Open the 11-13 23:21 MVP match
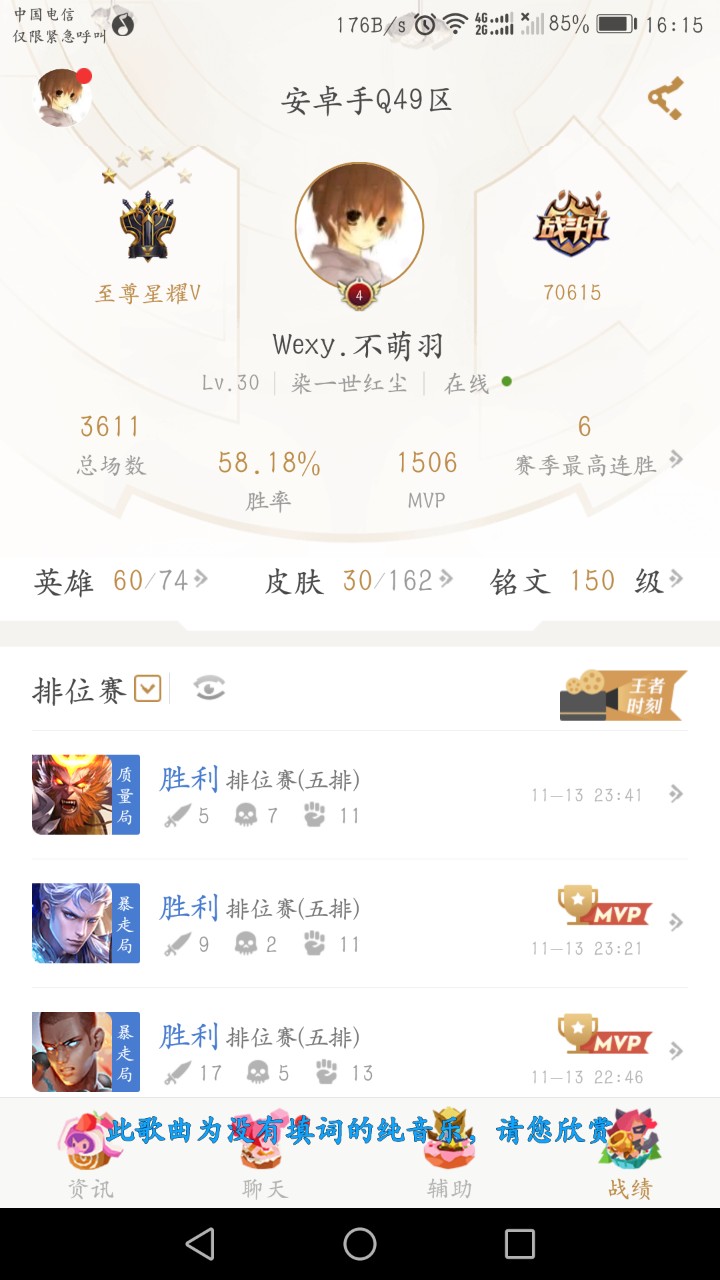Image resolution: width=720 pixels, height=1280 pixels. click(360, 923)
